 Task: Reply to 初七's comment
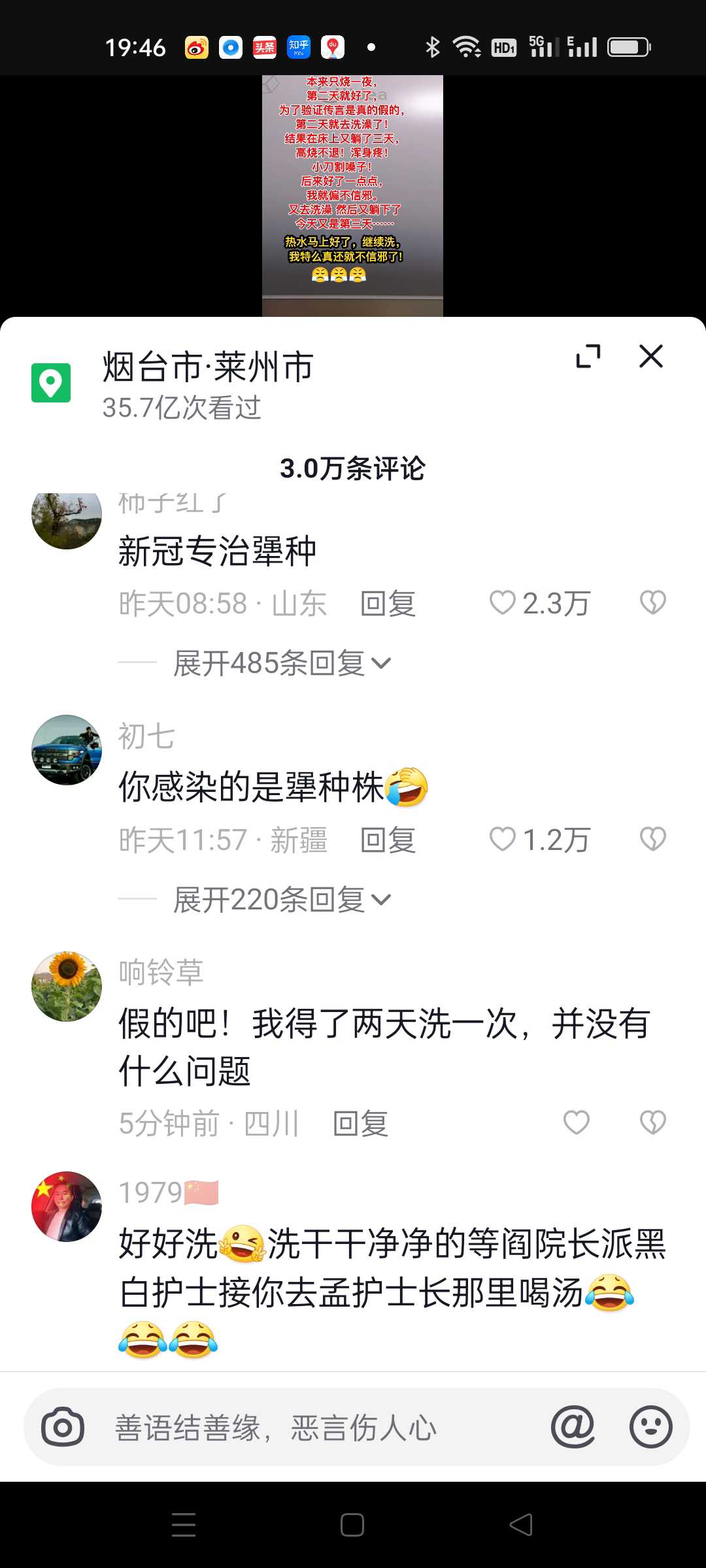(x=388, y=840)
